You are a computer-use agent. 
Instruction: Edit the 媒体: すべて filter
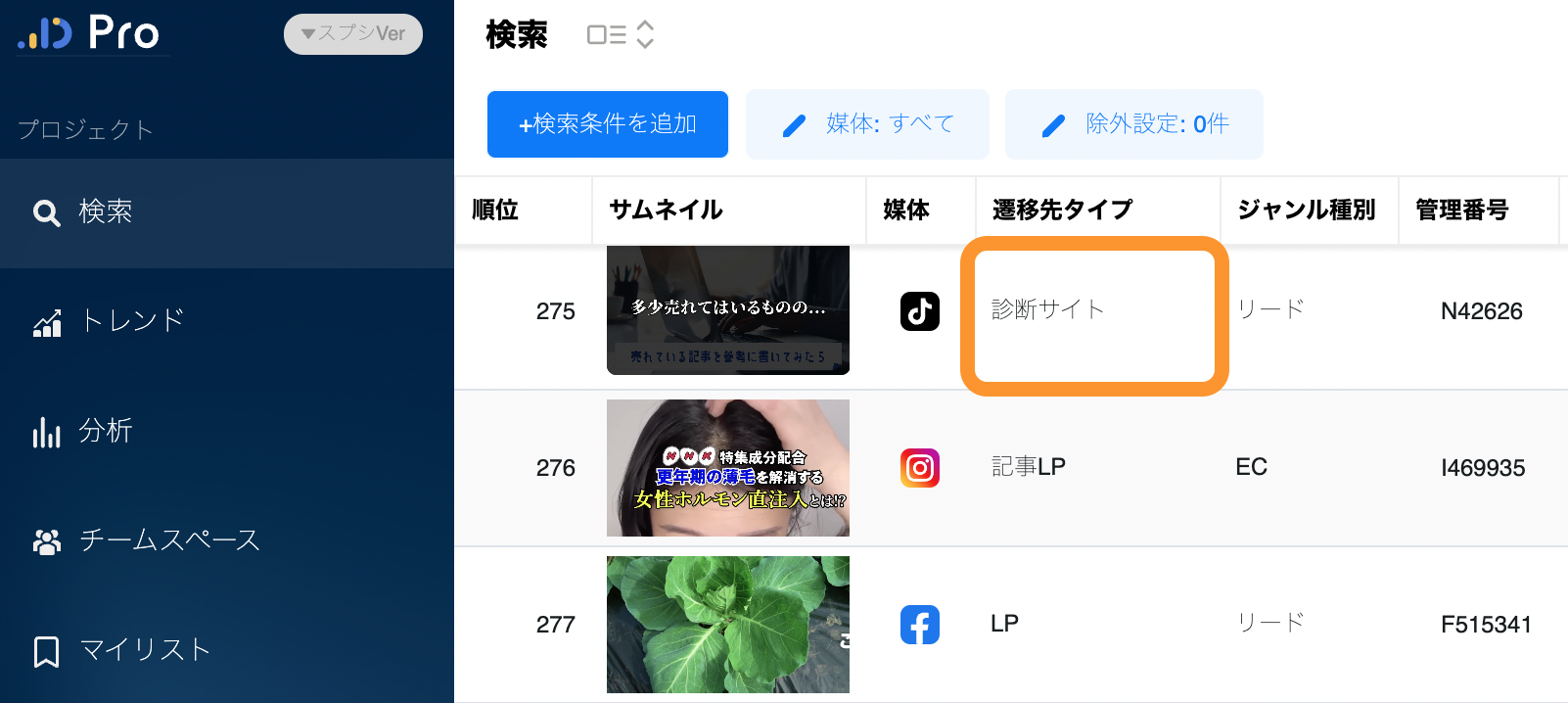tap(867, 124)
